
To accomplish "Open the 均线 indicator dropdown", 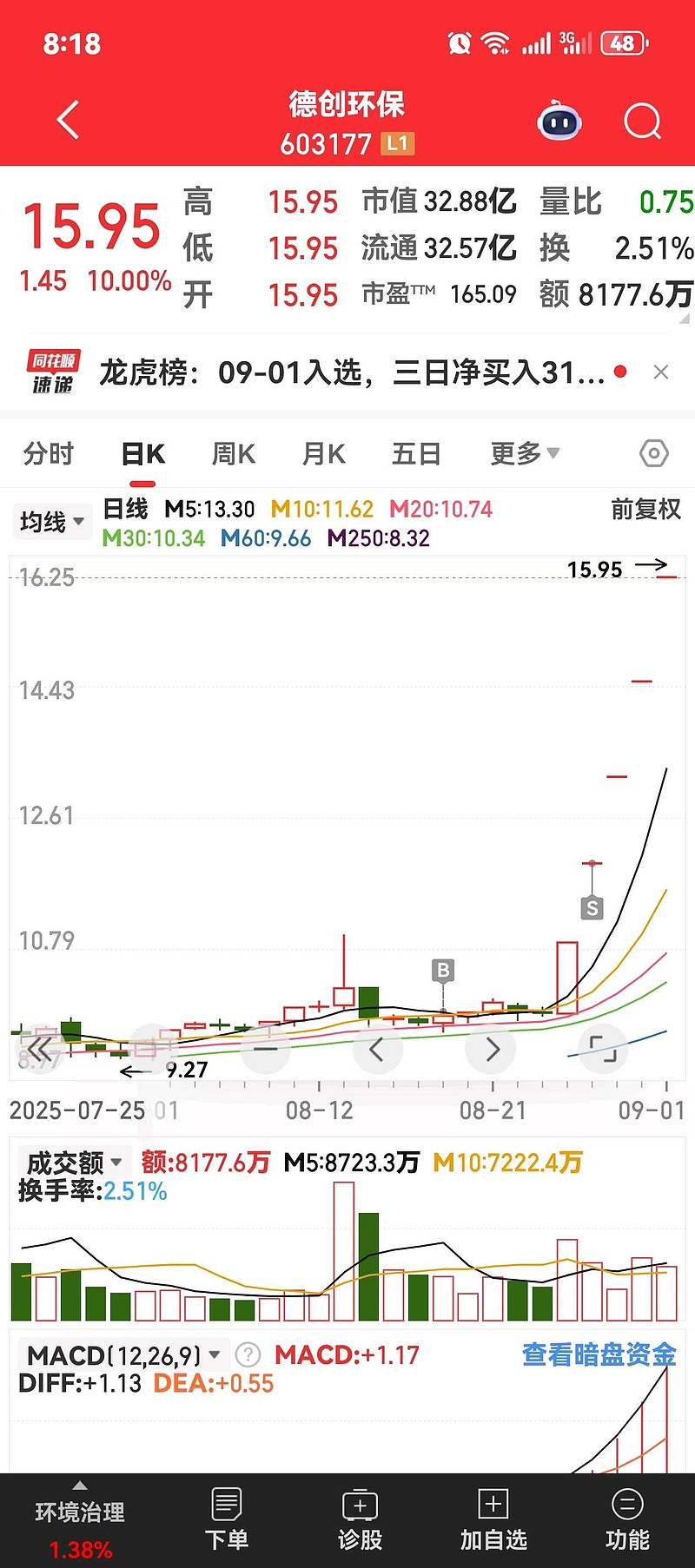I will [51, 522].
